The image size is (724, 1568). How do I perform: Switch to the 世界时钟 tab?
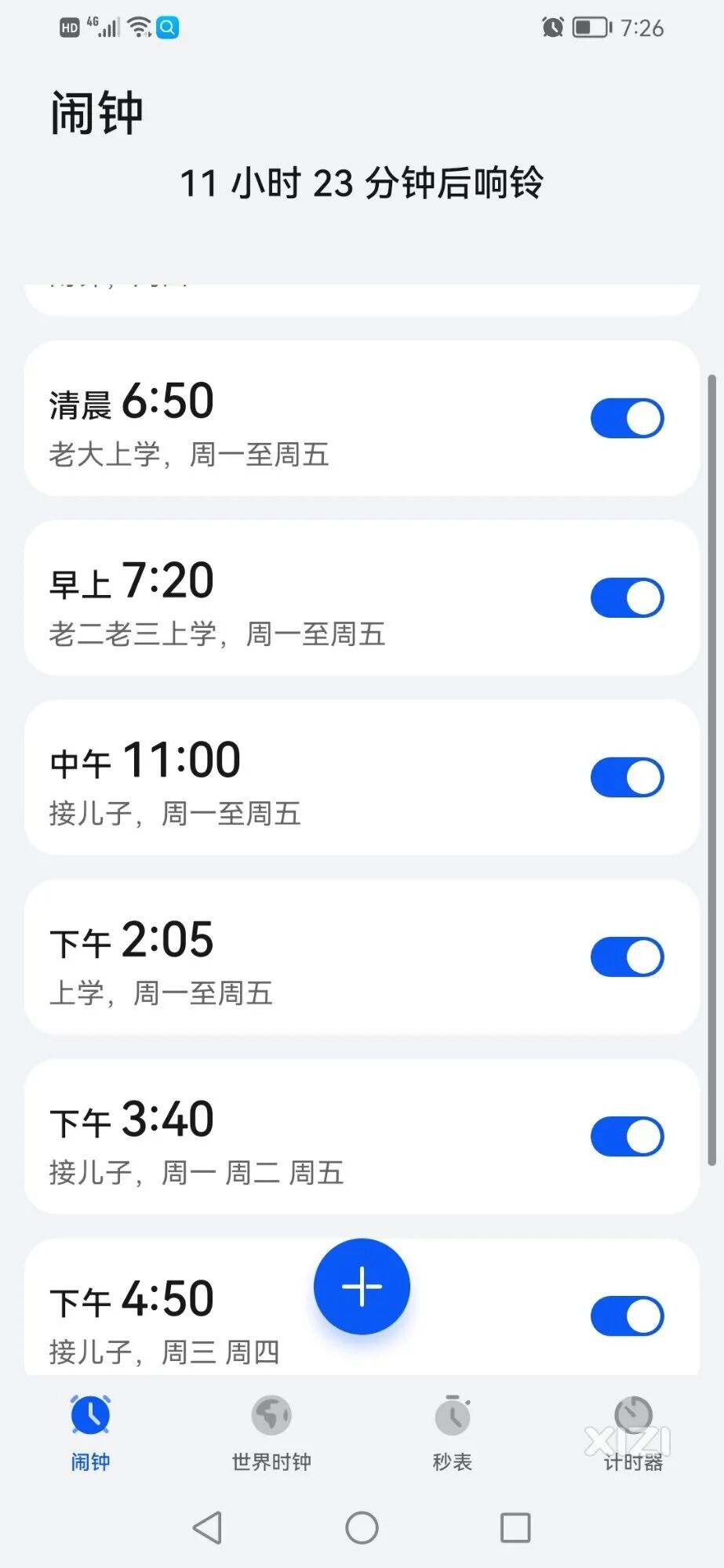tap(271, 1432)
